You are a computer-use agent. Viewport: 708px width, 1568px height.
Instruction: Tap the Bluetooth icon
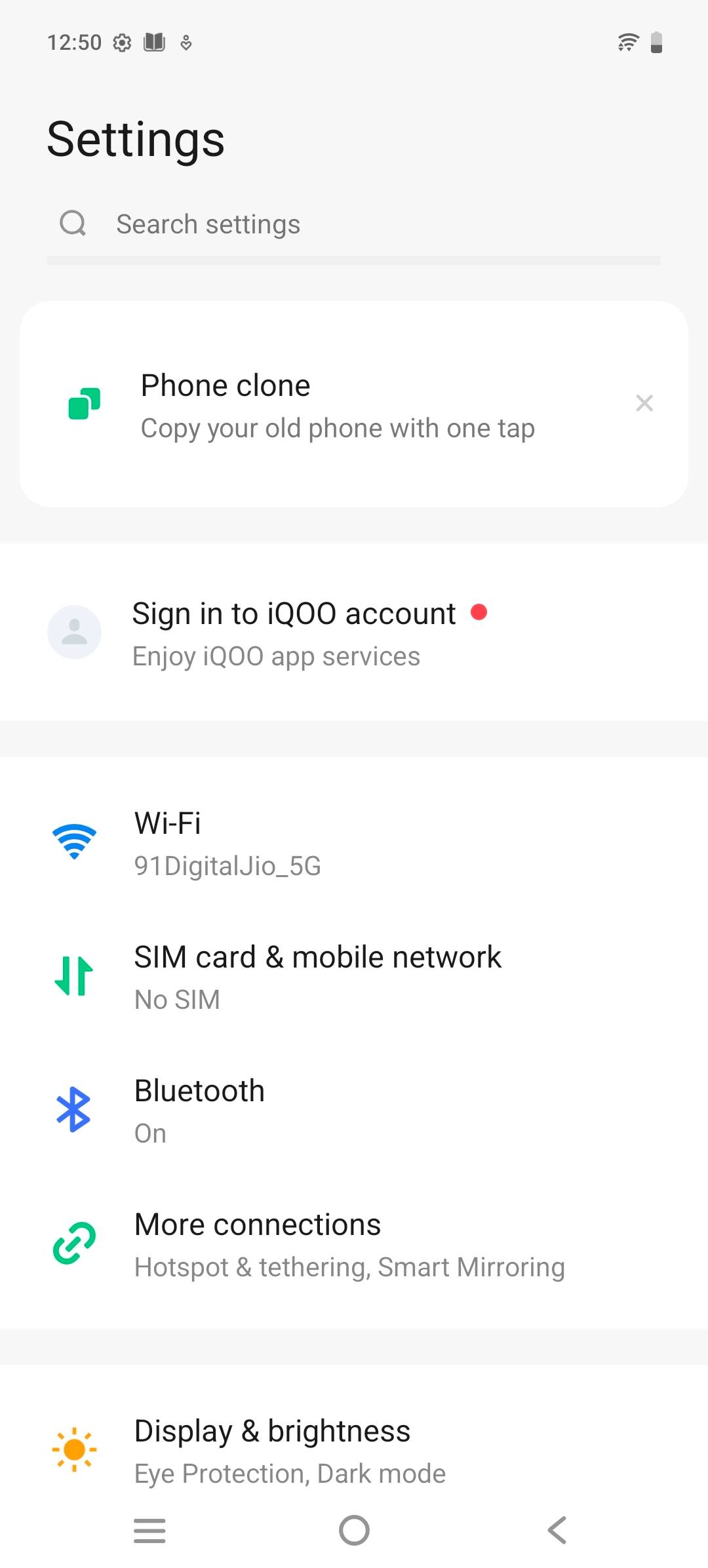(x=73, y=1108)
